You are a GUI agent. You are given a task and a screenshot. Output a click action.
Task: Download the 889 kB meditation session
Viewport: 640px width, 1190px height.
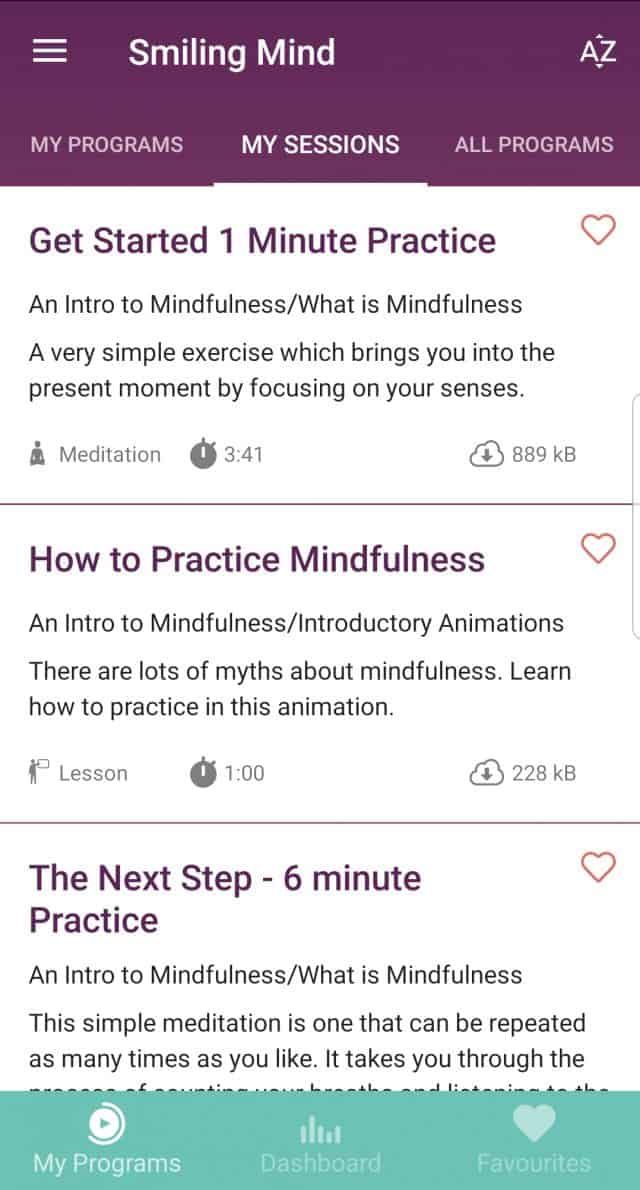(x=485, y=455)
